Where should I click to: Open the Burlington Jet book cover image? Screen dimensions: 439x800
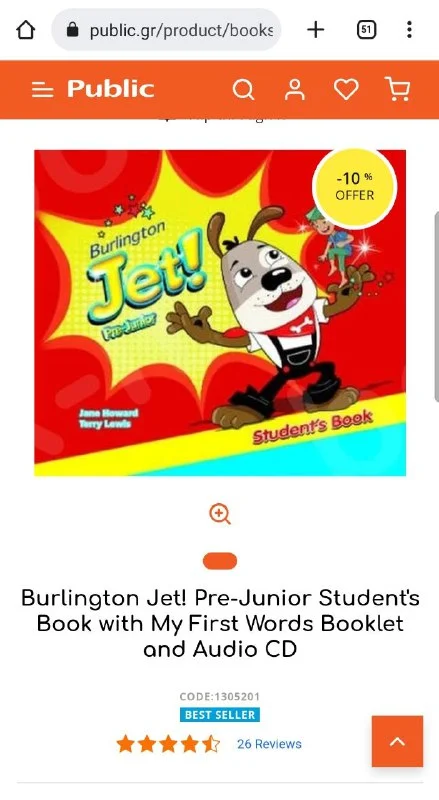point(220,313)
